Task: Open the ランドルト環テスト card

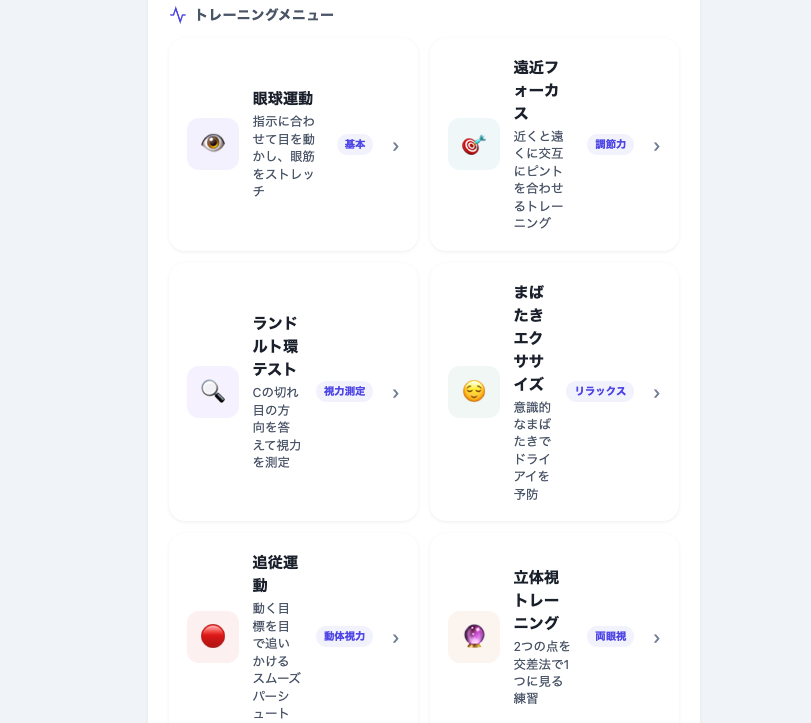Action: point(293,391)
